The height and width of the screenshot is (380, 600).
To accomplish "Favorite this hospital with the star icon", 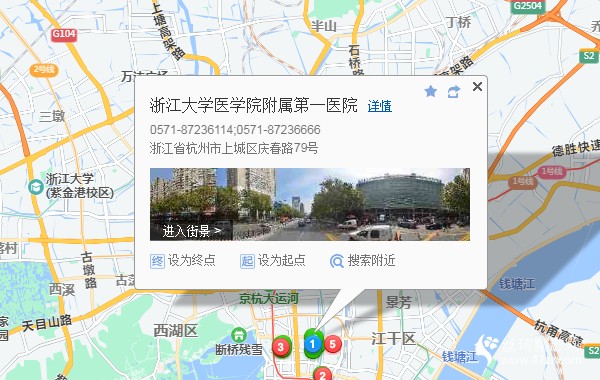I will [430, 91].
